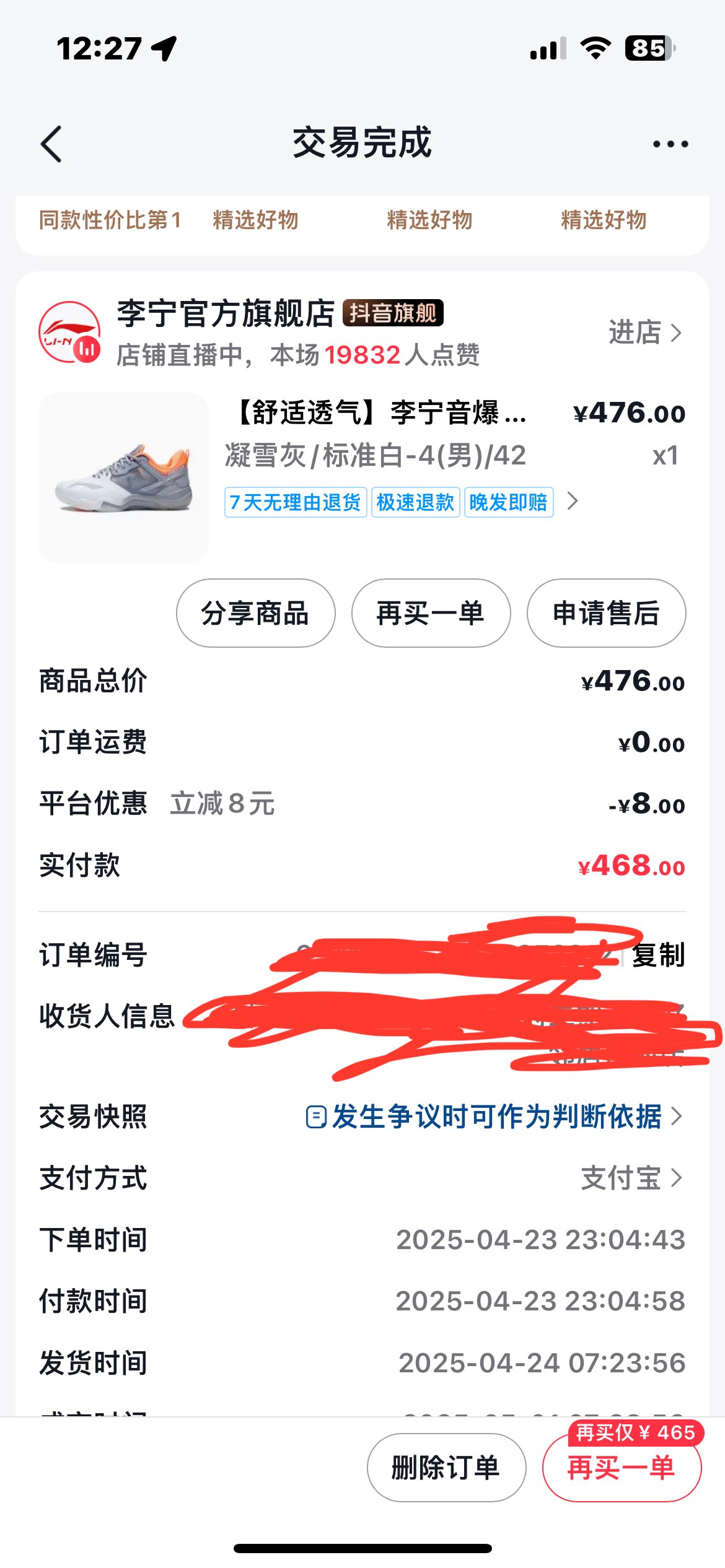Viewport: 725px width, 1568px height.
Task: Tap the 分享商品 button
Action: coord(255,613)
